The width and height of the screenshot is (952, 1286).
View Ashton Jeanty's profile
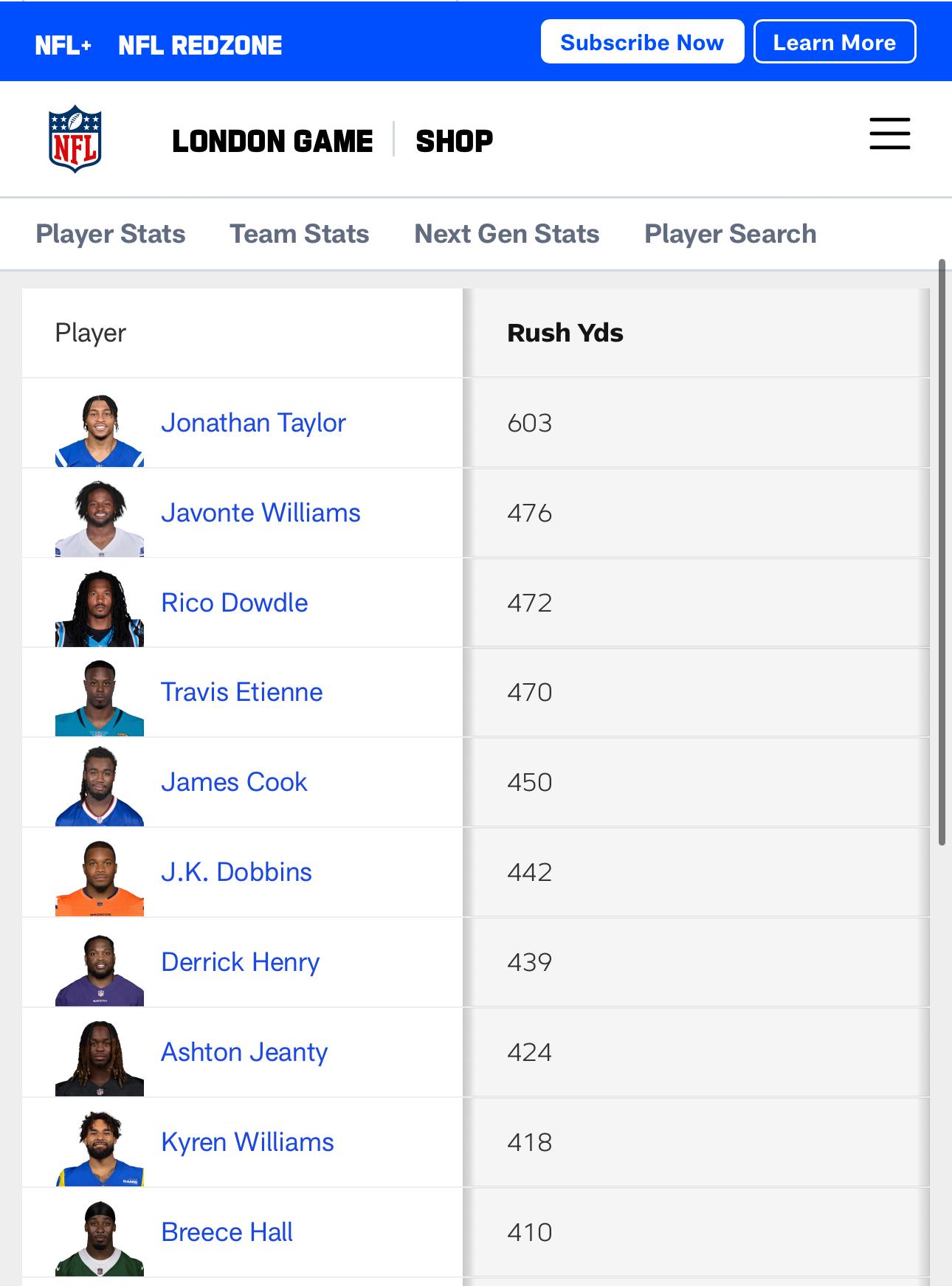tap(244, 1052)
